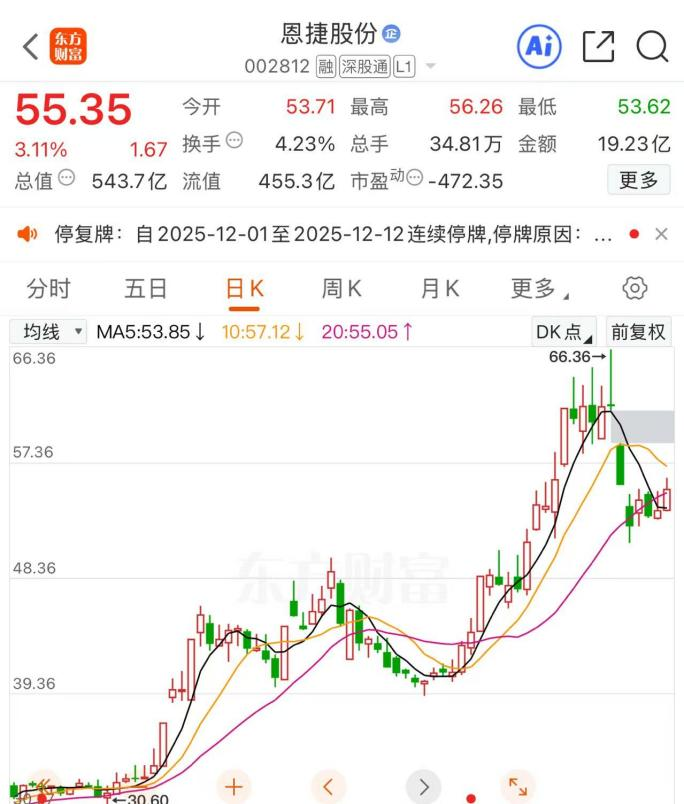Share this stock quote

[x=599, y=46]
